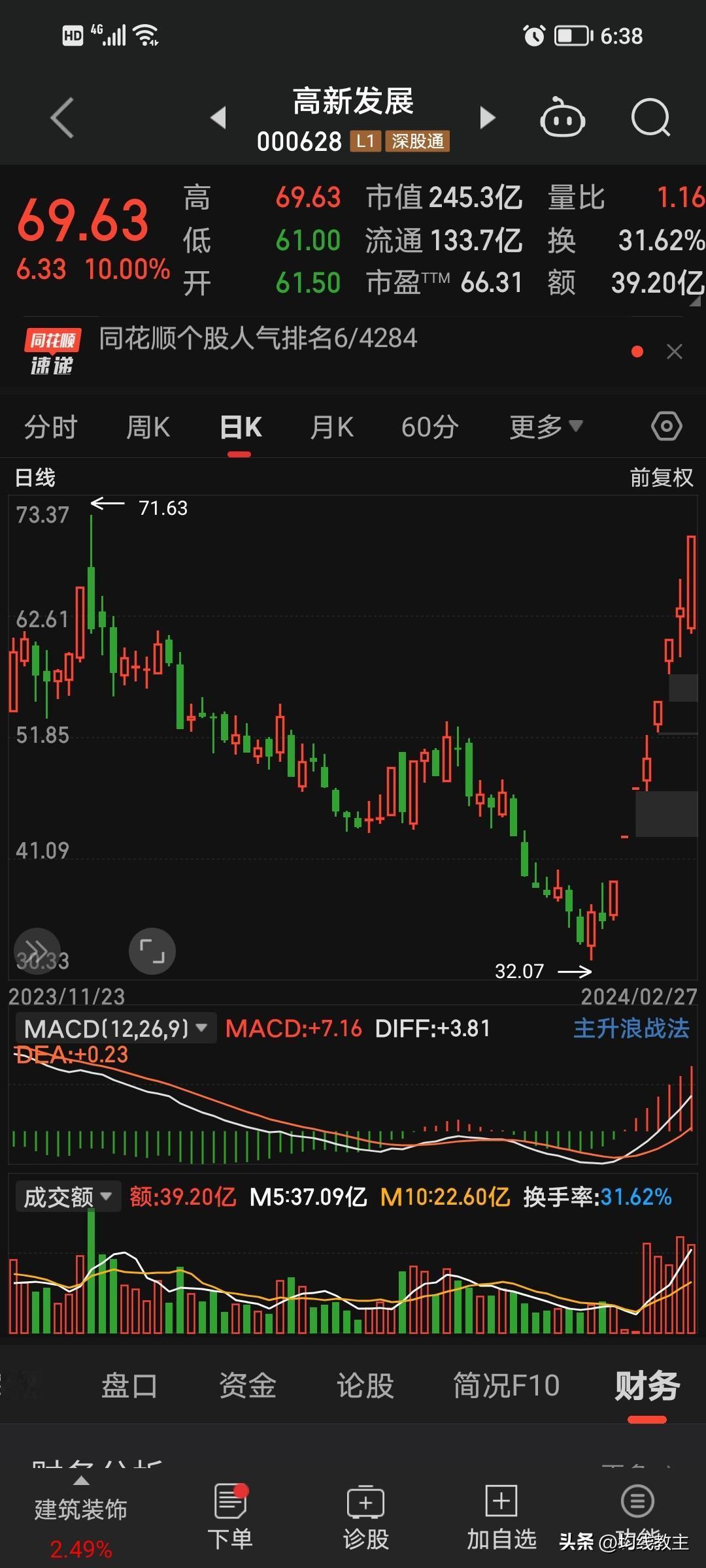Open the AI robot assistant
Viewport: 706px width, 1568px height.
[562, 118]
